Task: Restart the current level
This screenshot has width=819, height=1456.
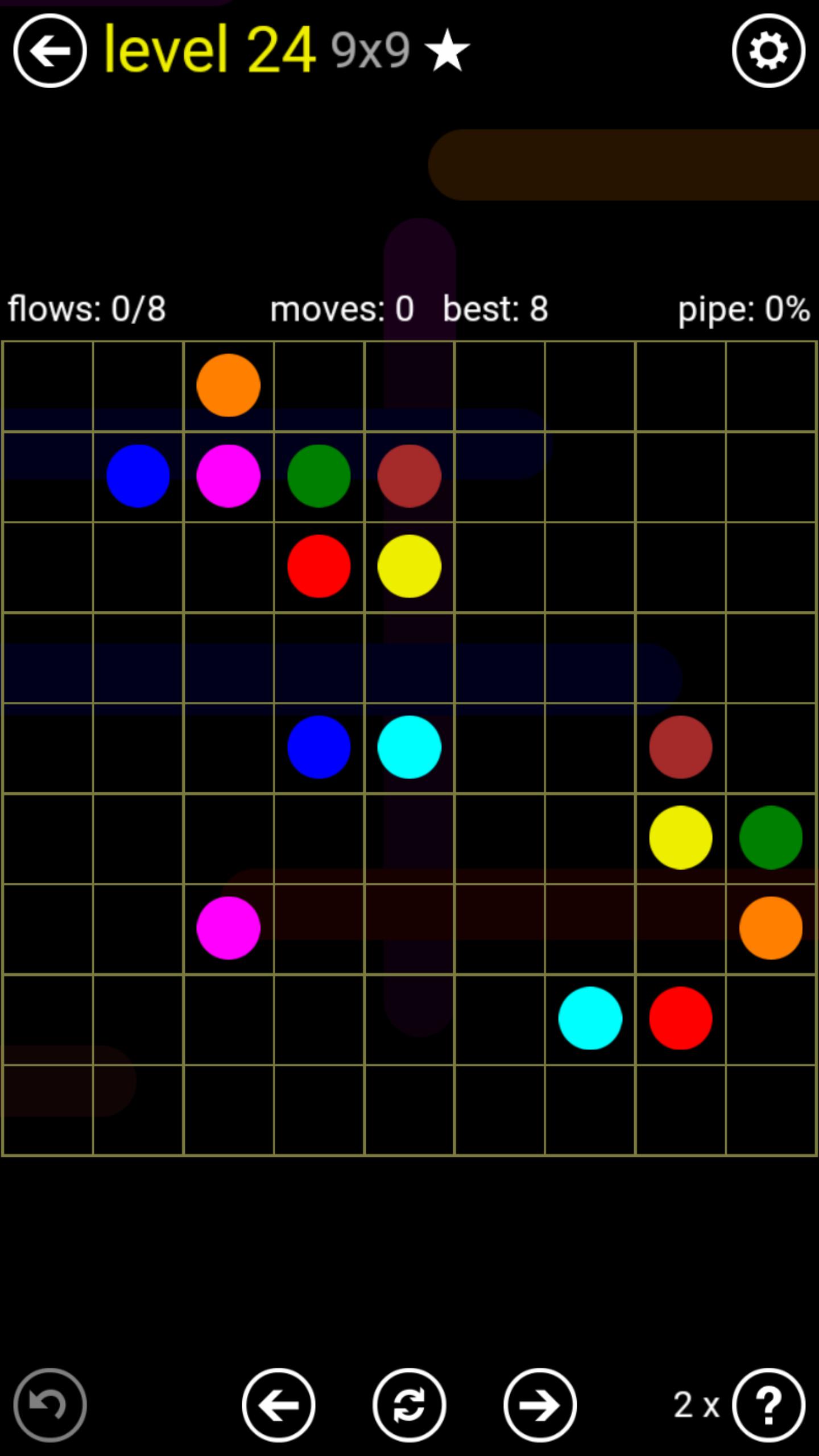Action: [x=409, y=1405]
